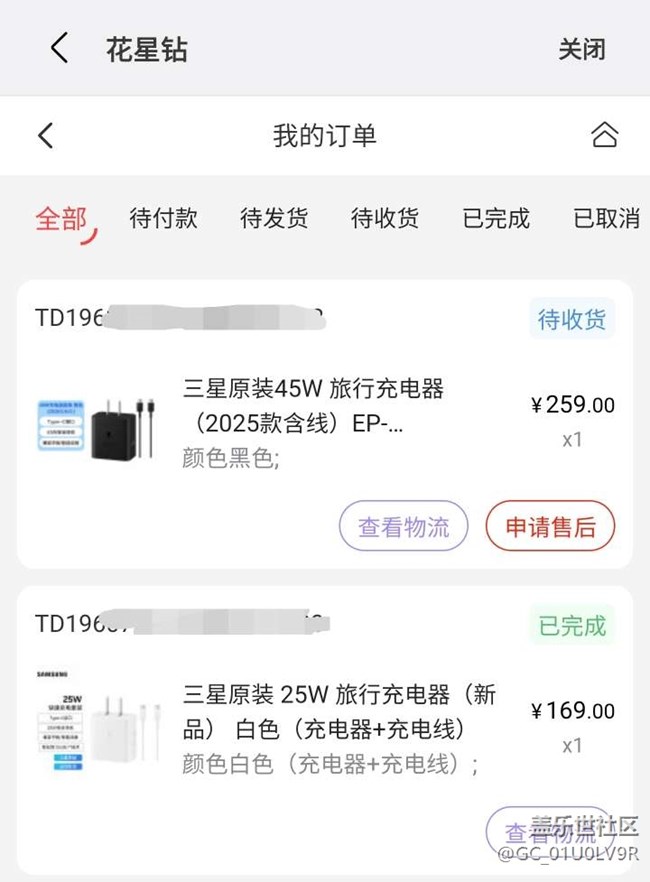Open the home icon beside 我的订单

(604, 135)
